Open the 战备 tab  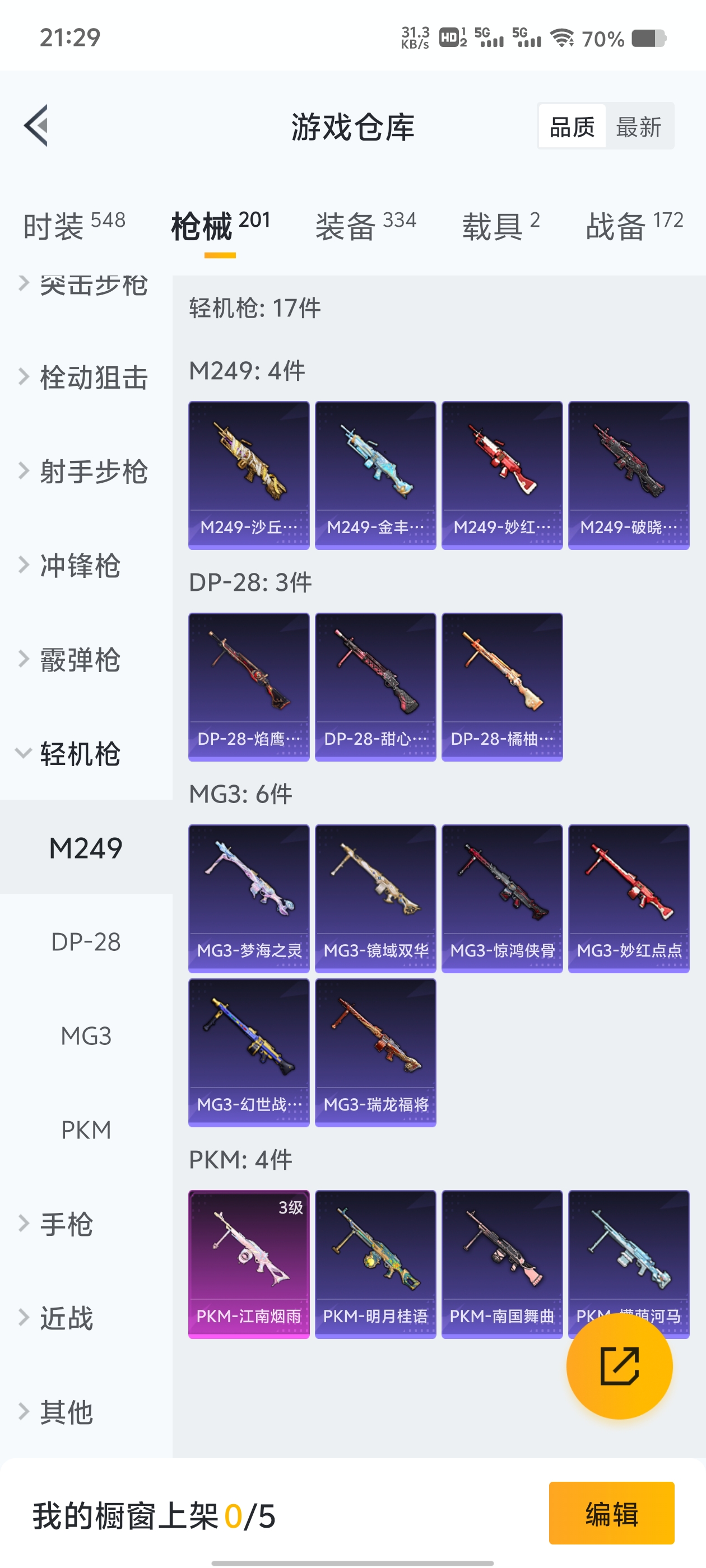coord(634,225)
